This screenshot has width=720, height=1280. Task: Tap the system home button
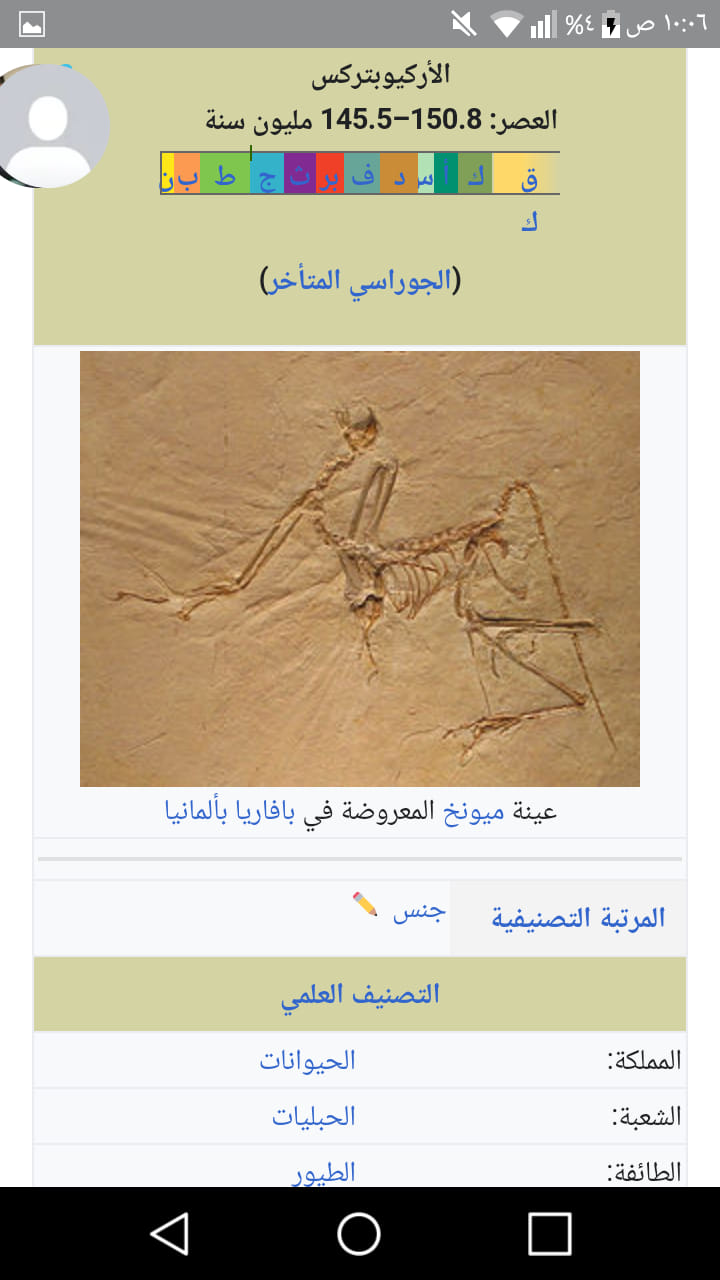pos(359,1234)
